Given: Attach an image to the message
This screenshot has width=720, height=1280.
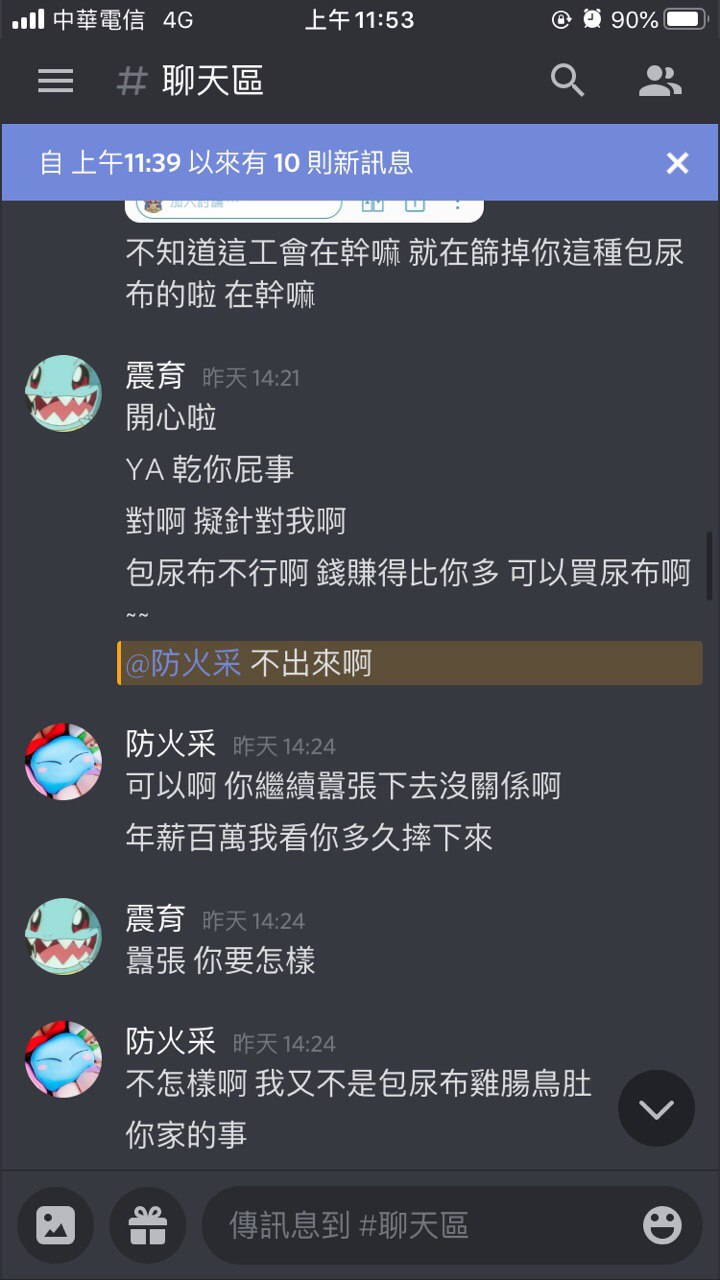Looking at the screenshot, I should (56, 1225).
